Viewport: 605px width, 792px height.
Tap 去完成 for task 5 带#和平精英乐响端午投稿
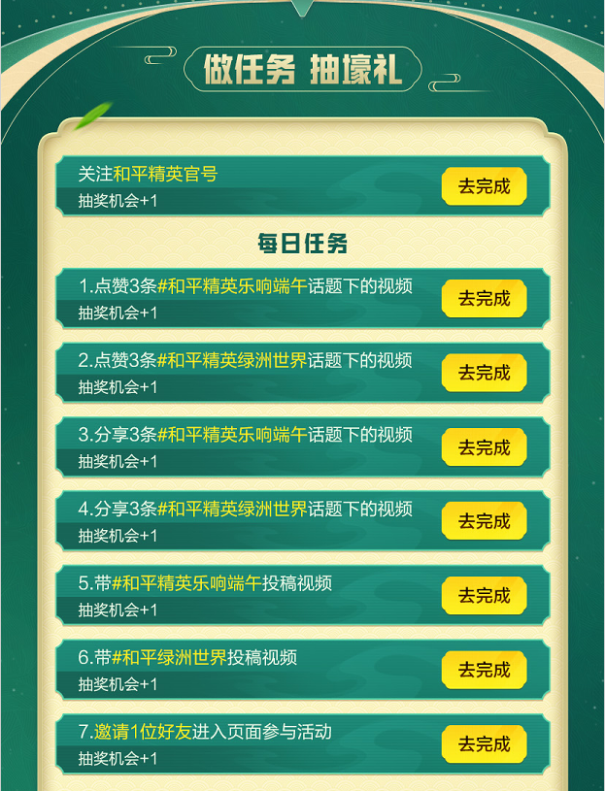pyautogui.click(x=484, y=596)
